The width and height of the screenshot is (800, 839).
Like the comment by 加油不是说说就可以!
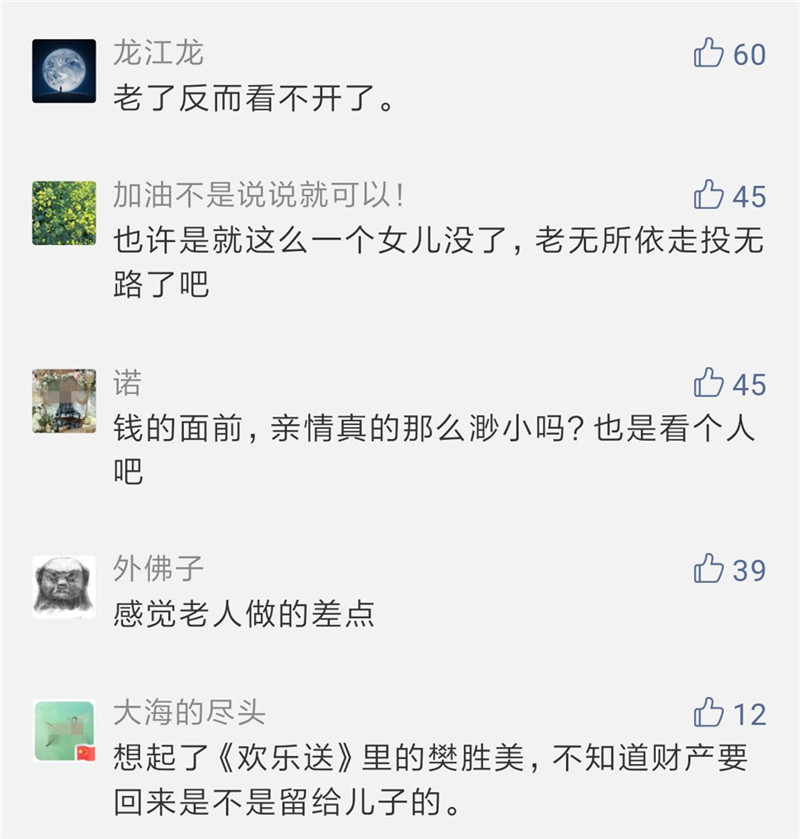709,195
